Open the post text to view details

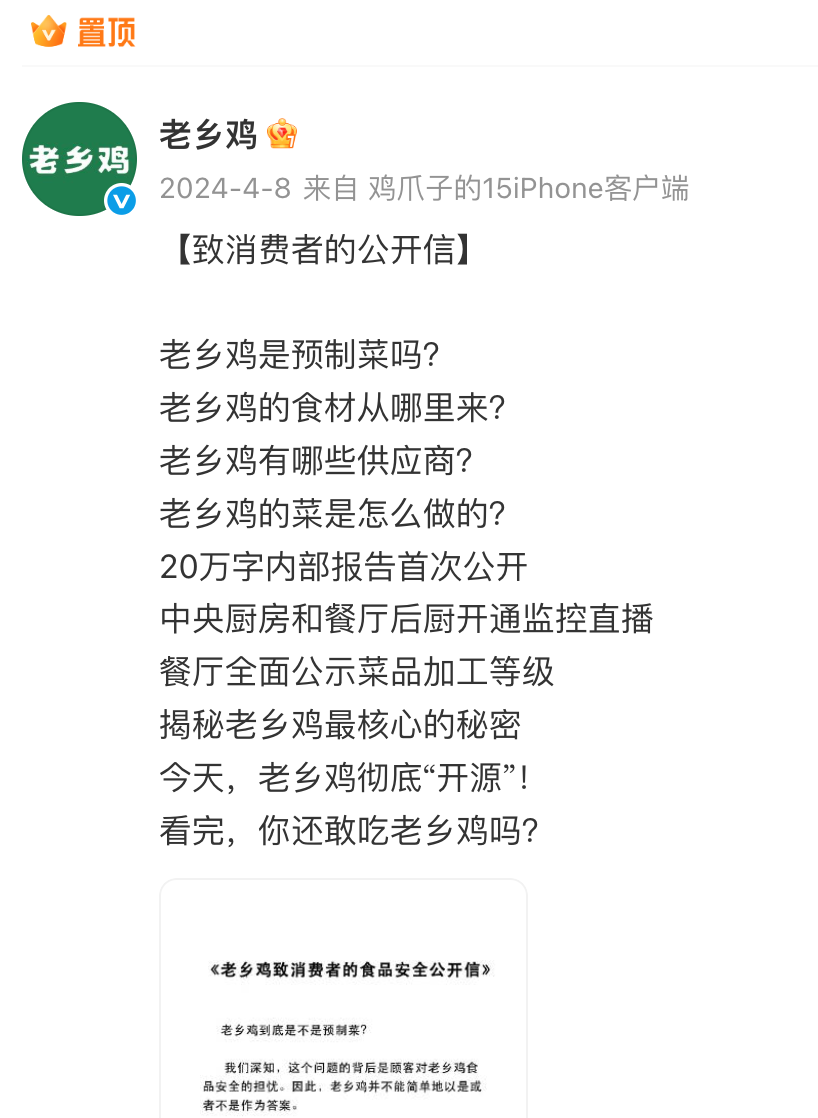pyautogui.click(x=400, y=540)
